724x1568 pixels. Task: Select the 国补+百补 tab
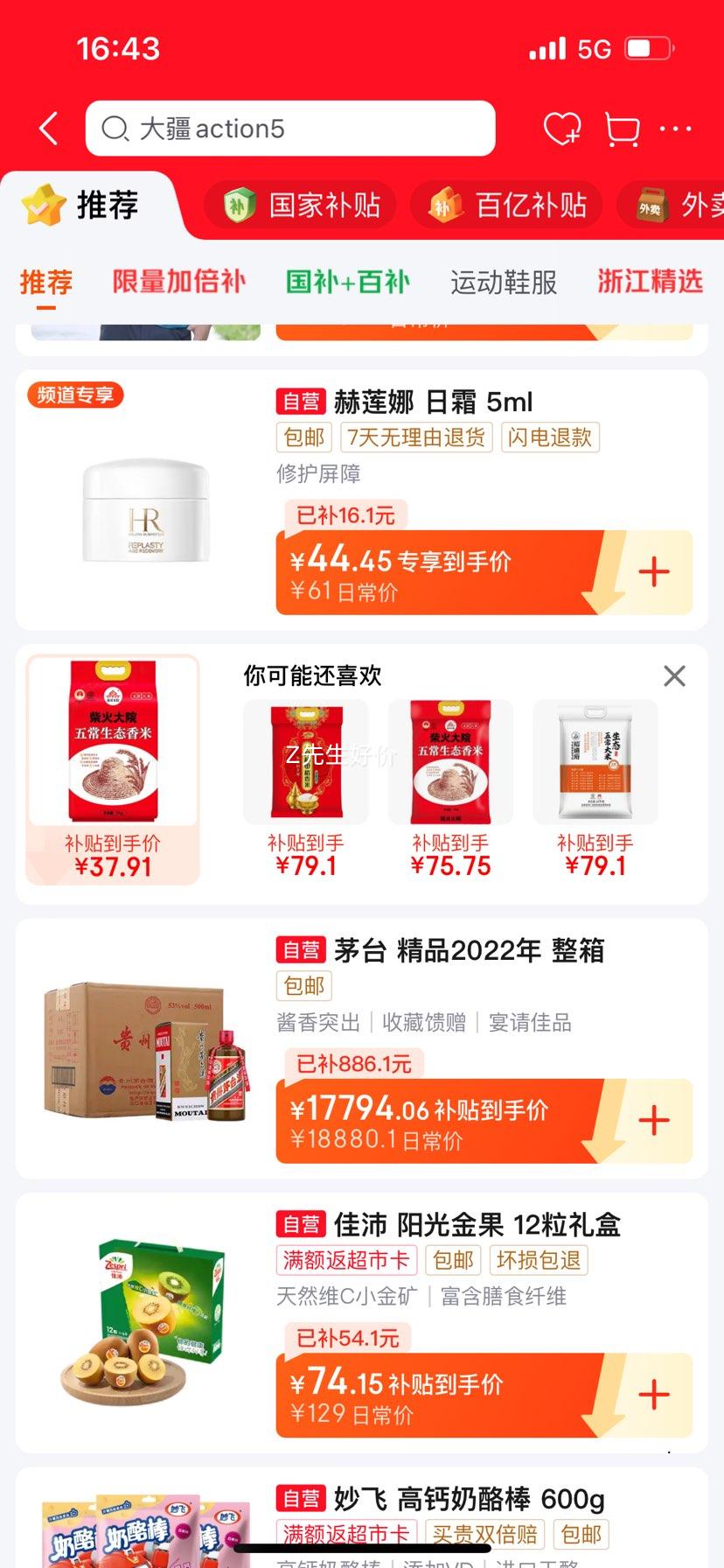(346, 282)
